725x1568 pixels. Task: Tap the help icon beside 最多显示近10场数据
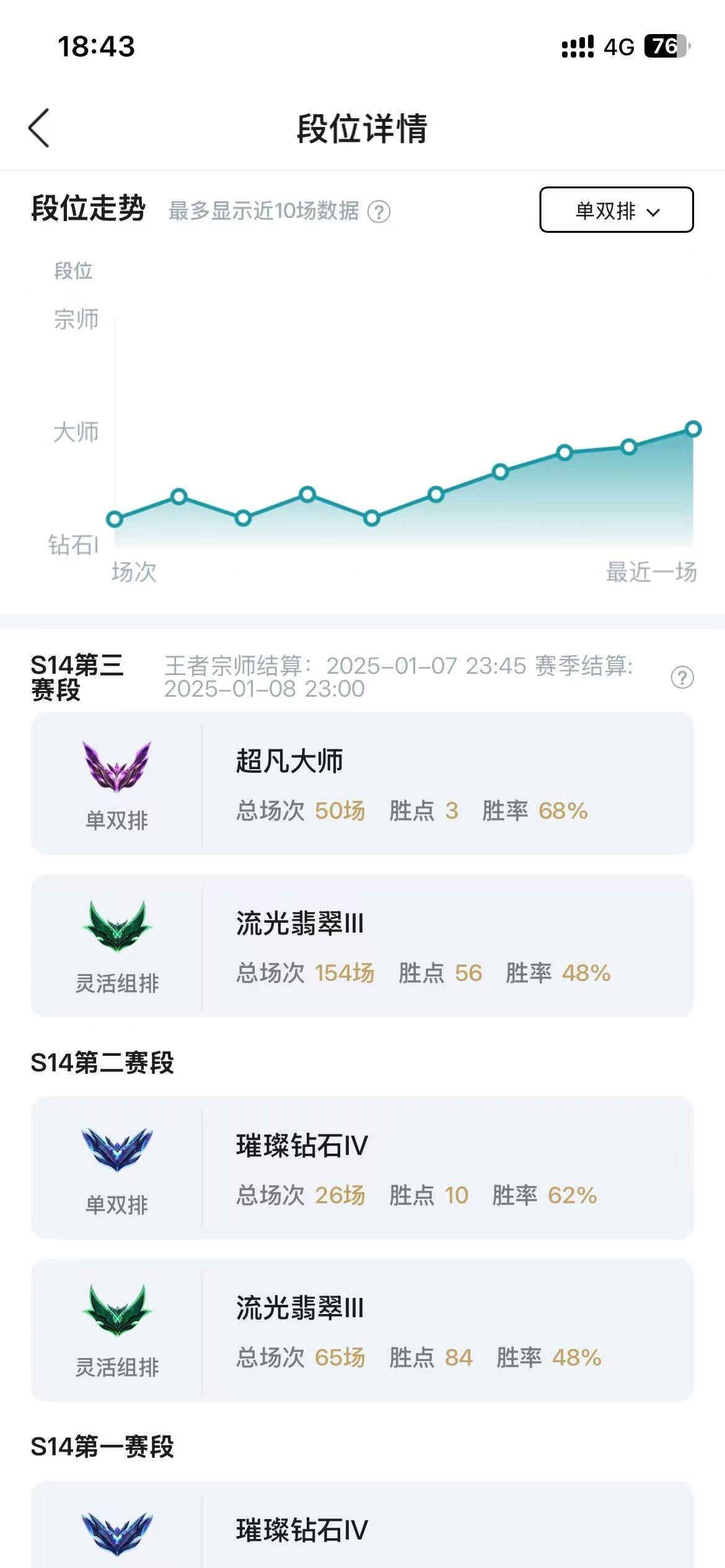pos(379,212)
